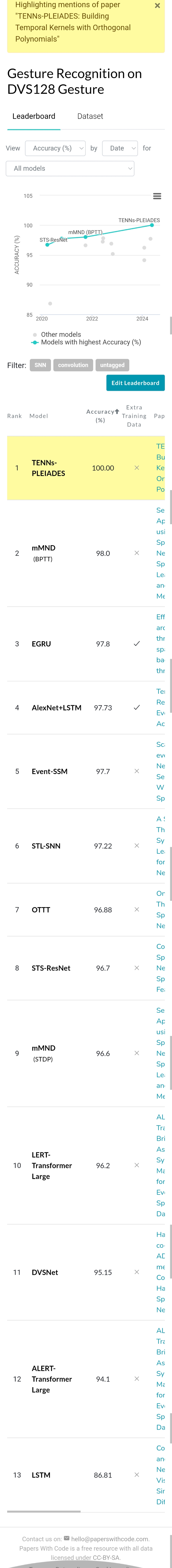This screenshot has height=1568, width=172.
Task: Open the STL-SNN model entry
Action: pyautogui.click(x=46, y=845)
